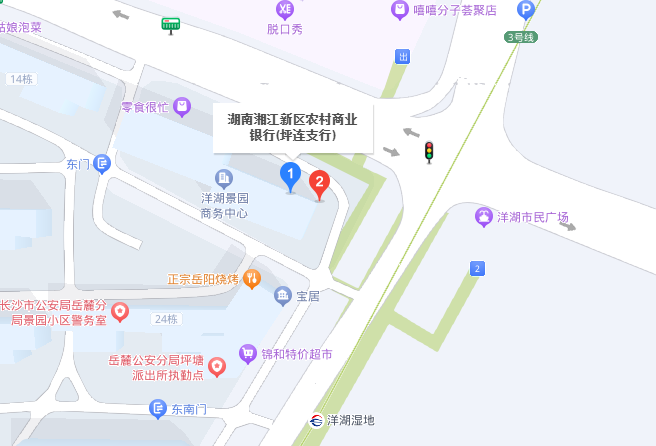Select the 东门 gate marker

tap(101, 164)
